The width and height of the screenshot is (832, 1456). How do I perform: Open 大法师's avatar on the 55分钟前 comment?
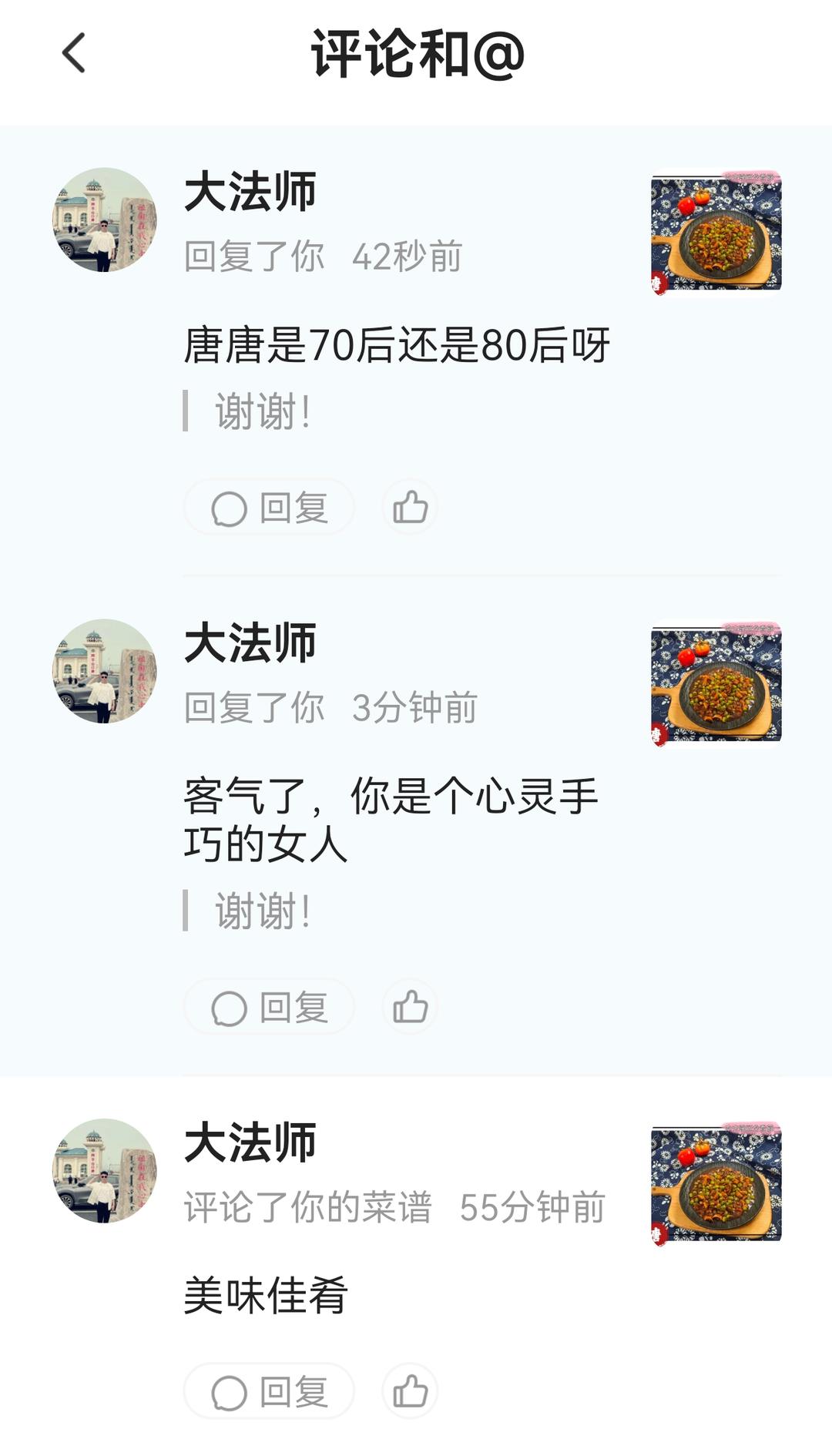[x=105, y=1171]
